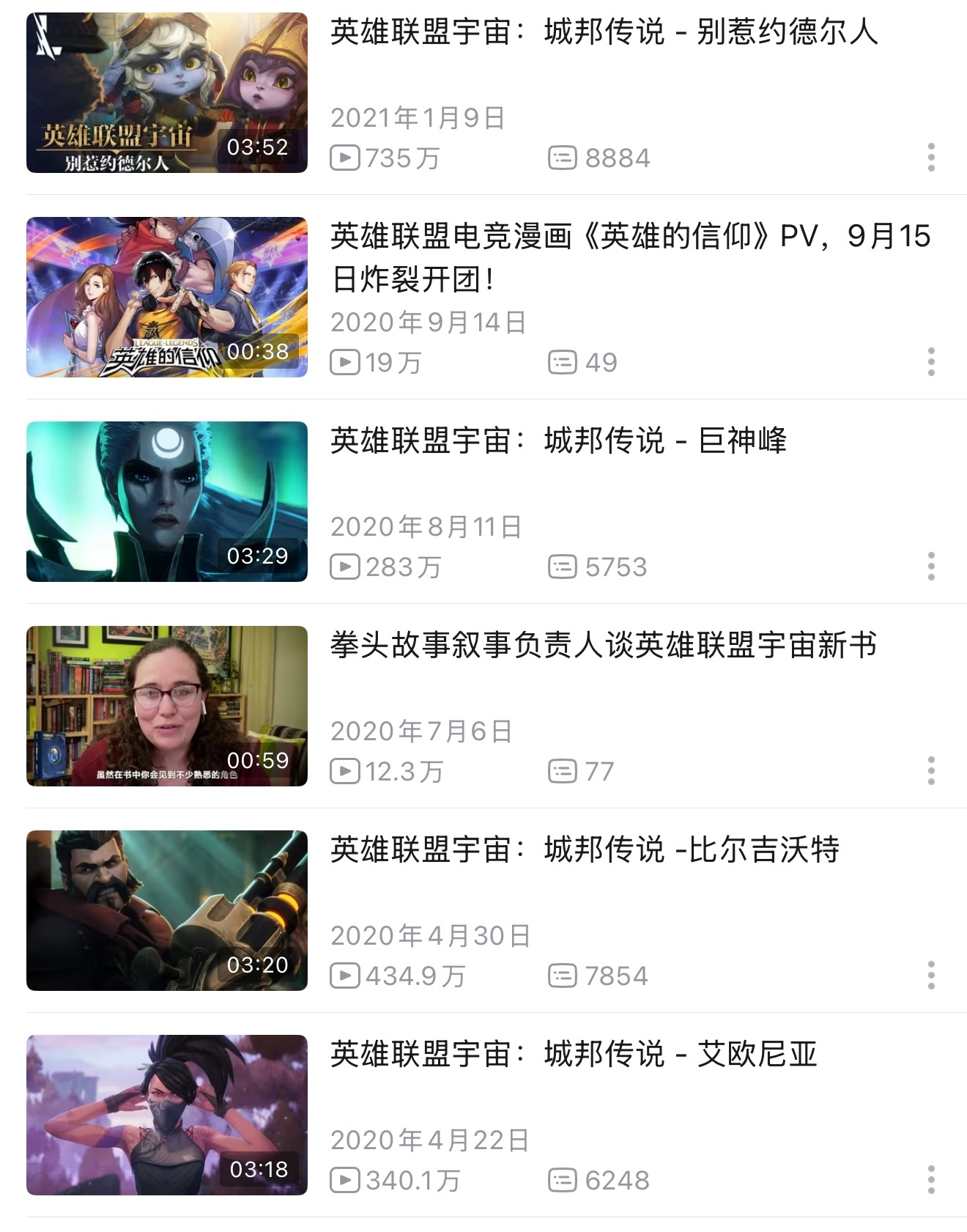Open the options menu for 艾欧尼亚 video
967x1232 pixels.
point(931,1179)
